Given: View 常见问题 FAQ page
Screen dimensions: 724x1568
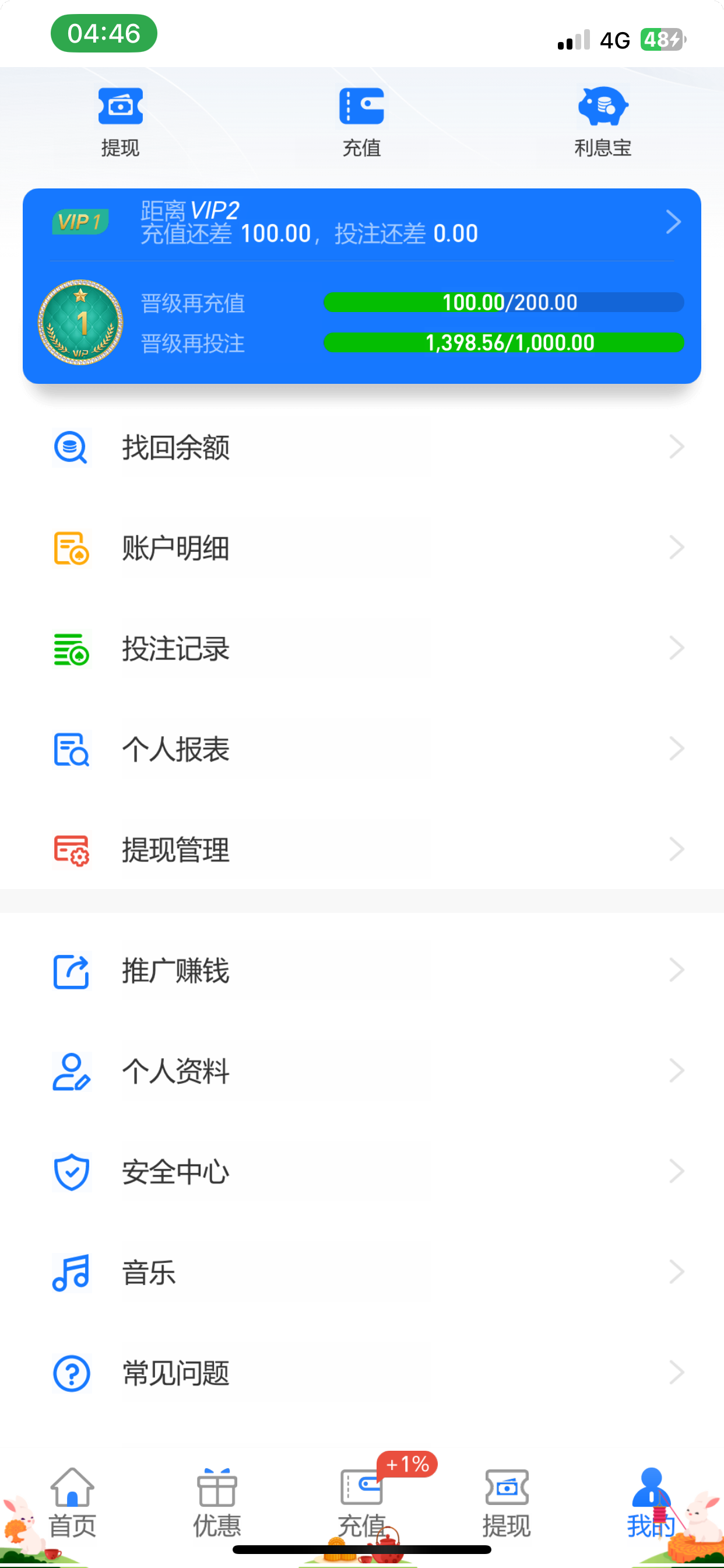Looking at the screenshot, I should click(361, 1373).
